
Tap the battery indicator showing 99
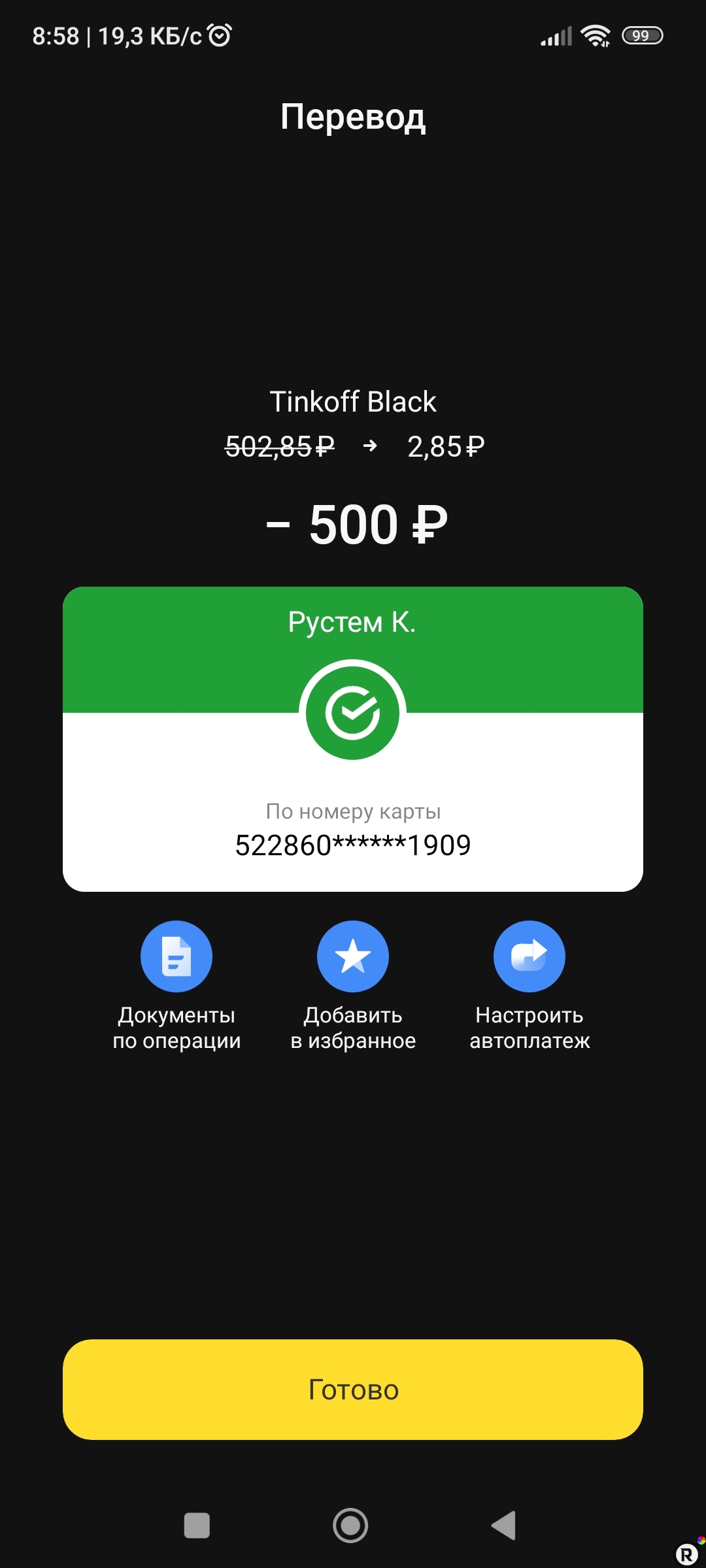click(x=641, y=37)
